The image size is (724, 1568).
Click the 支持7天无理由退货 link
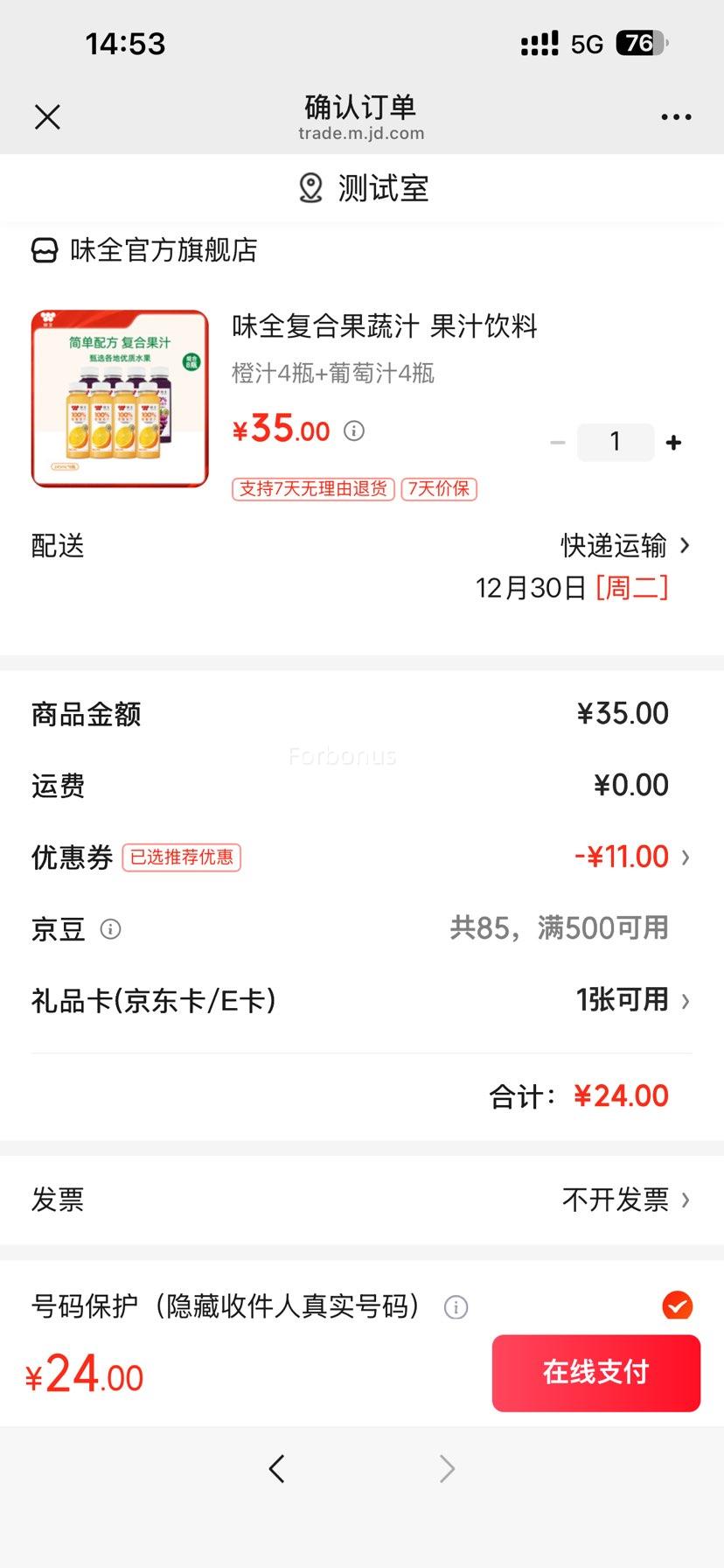pyautogui.click(x=314, y=489)
